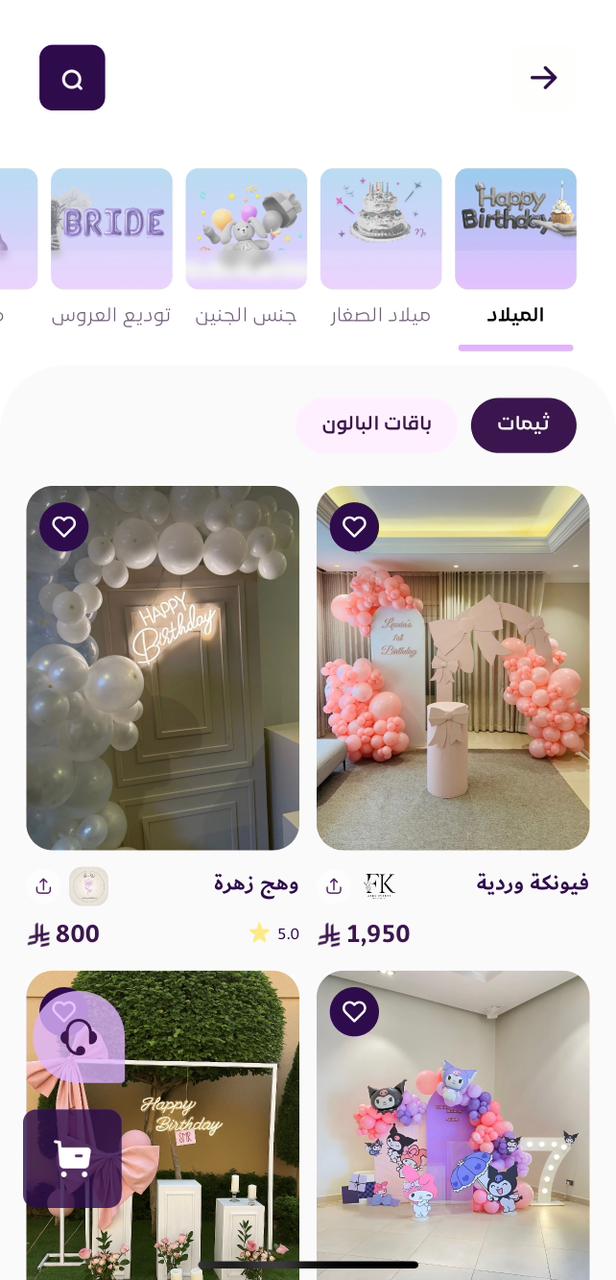616x1280 pixels.
Task: Favorite the Kuromi balloon theme card
Action: 354,1012
